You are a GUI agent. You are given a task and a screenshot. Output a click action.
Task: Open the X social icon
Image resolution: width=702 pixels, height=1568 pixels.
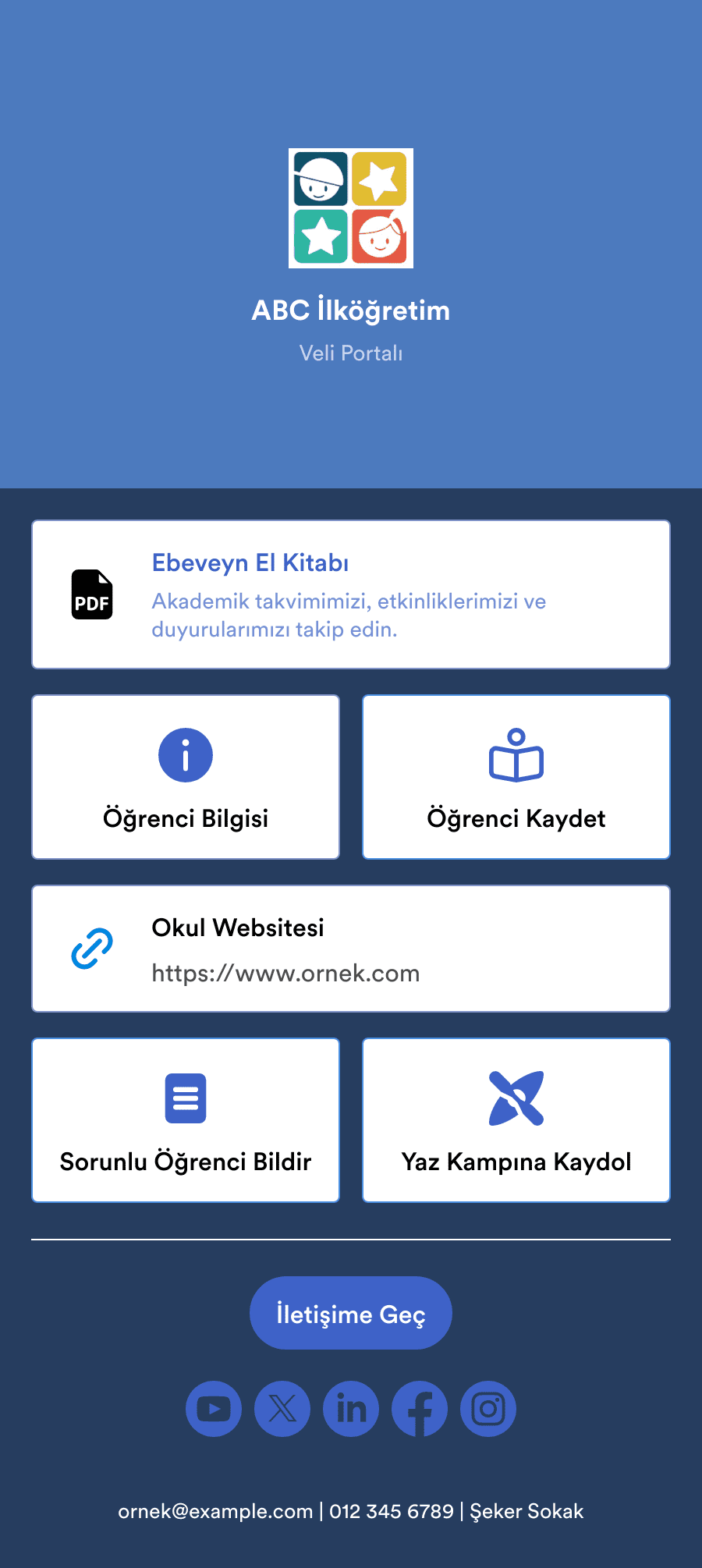click(282, 1409)
